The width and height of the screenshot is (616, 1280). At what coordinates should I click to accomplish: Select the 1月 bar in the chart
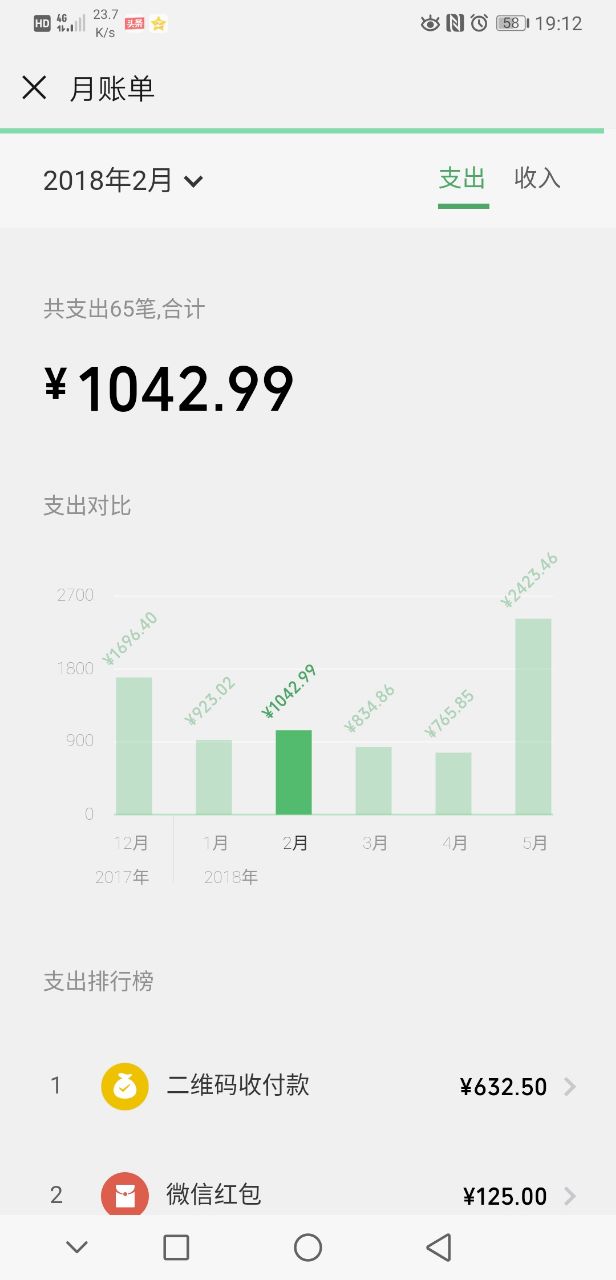214,777
